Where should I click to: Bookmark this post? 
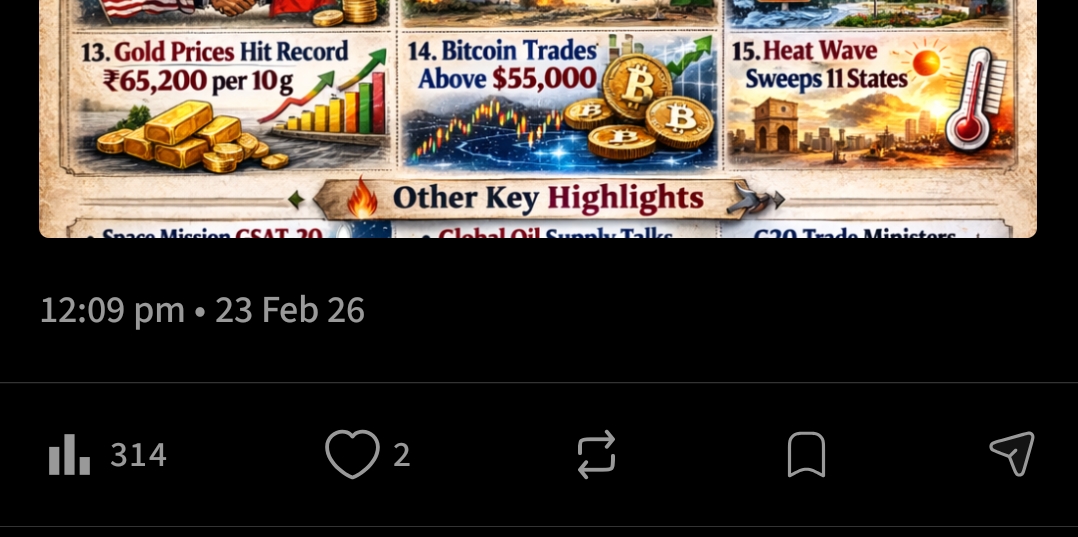click(x=806, y=455)
